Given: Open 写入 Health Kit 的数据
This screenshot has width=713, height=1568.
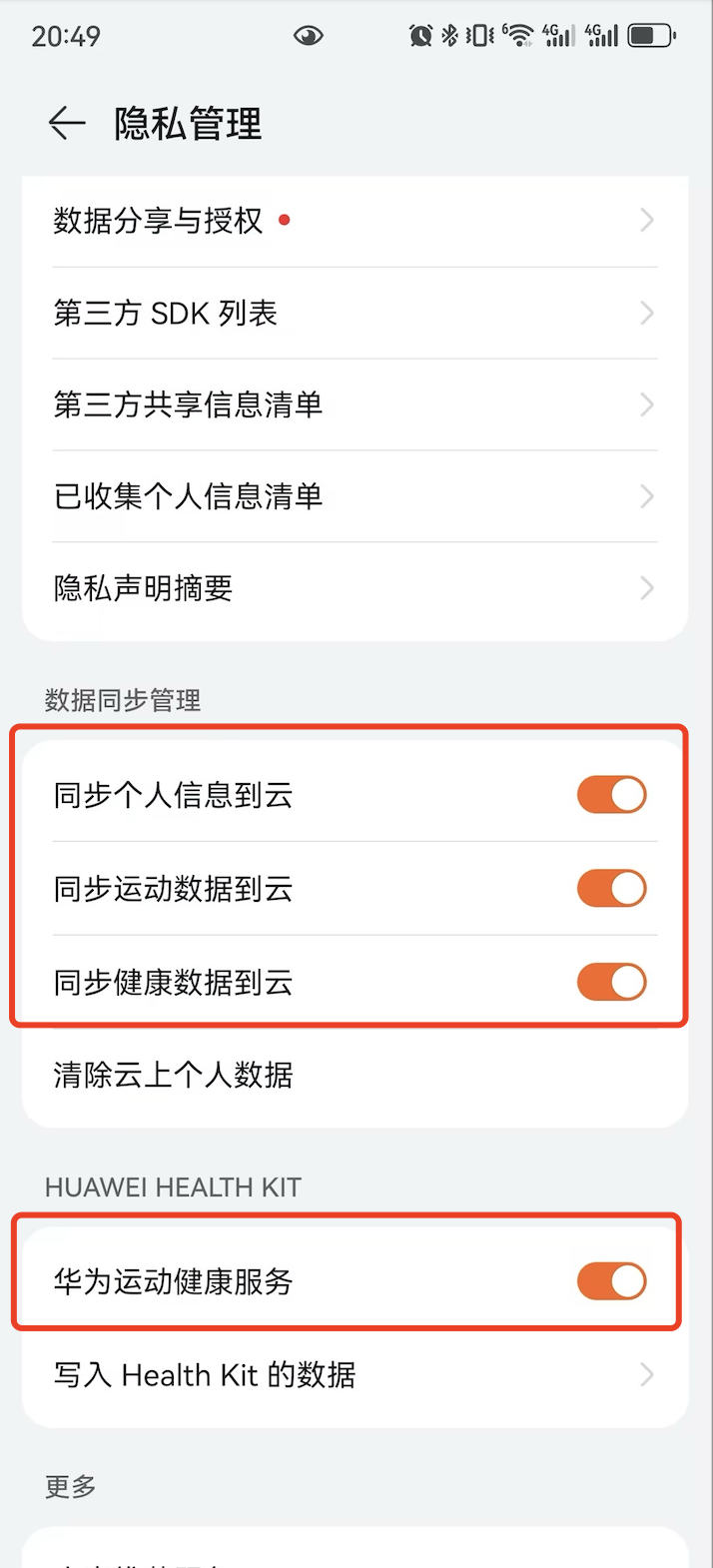Looking at the screenshot, I should (355, 1375).
